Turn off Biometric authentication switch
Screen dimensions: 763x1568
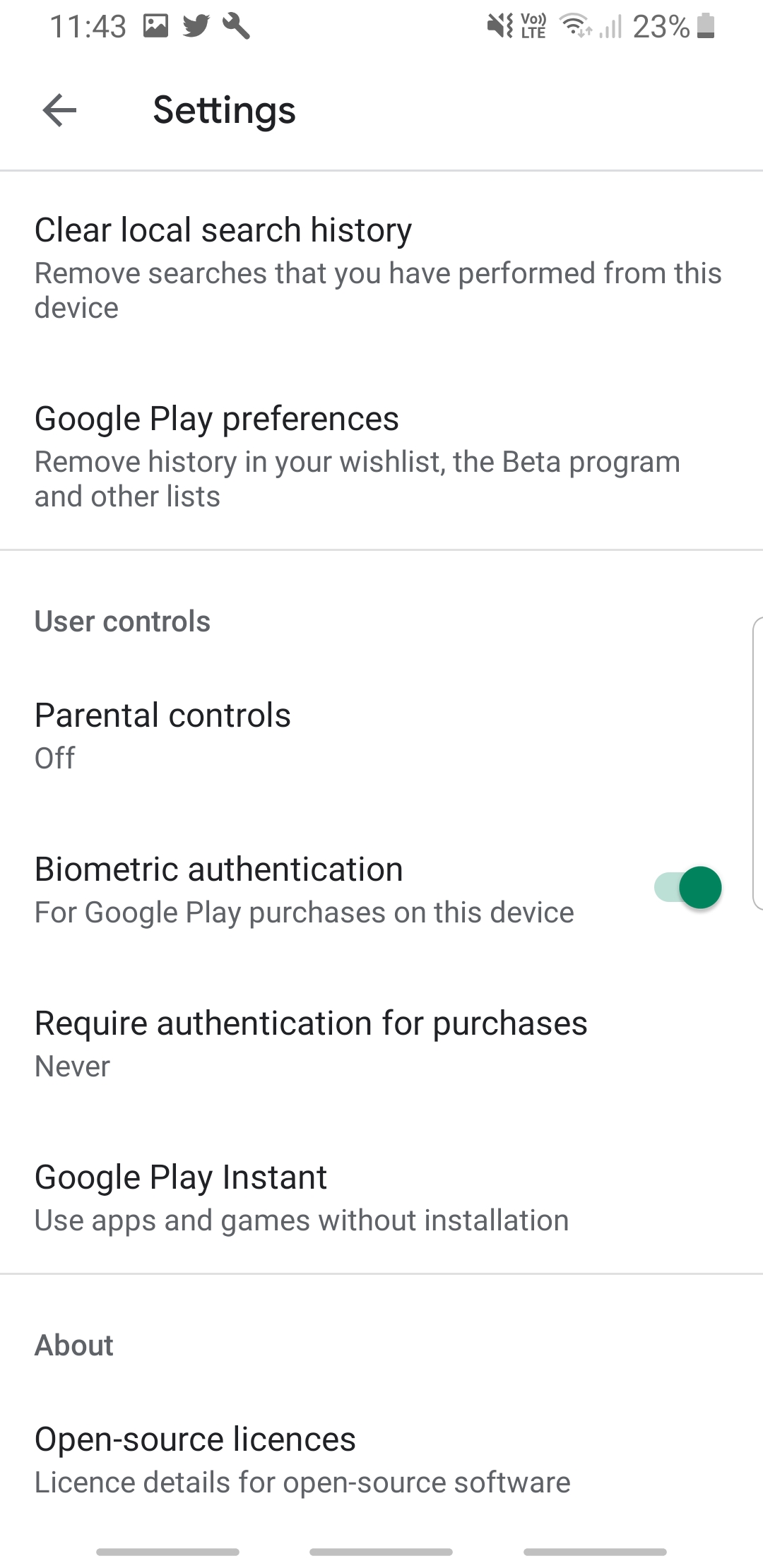(x=687, y=888)
